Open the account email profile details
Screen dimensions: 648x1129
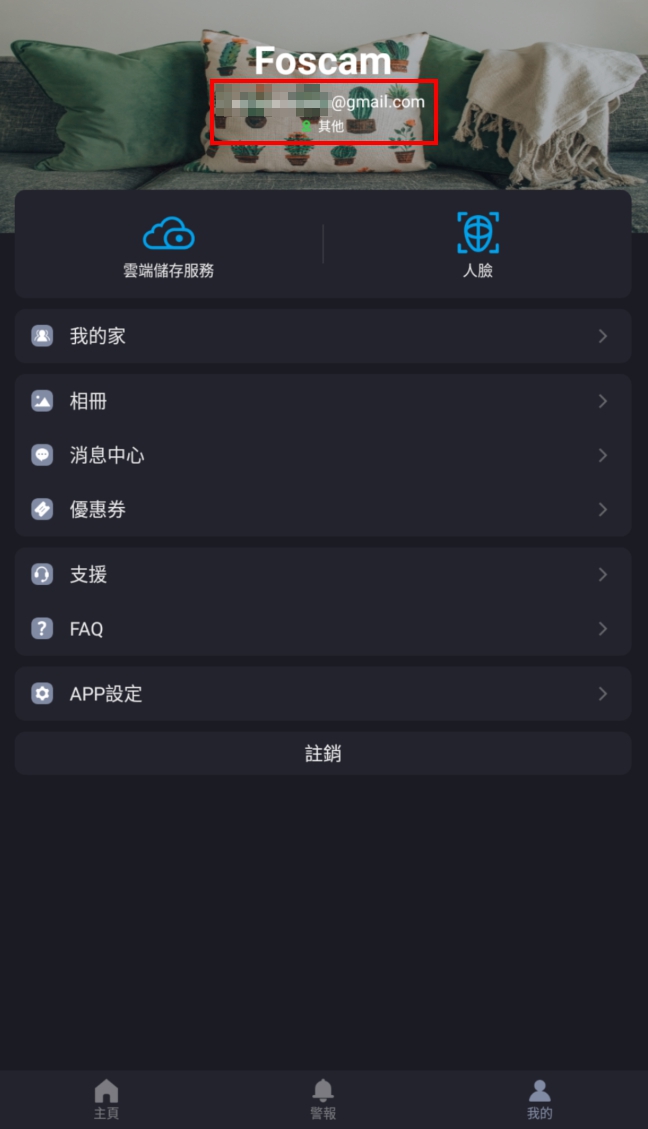point(323,111)
